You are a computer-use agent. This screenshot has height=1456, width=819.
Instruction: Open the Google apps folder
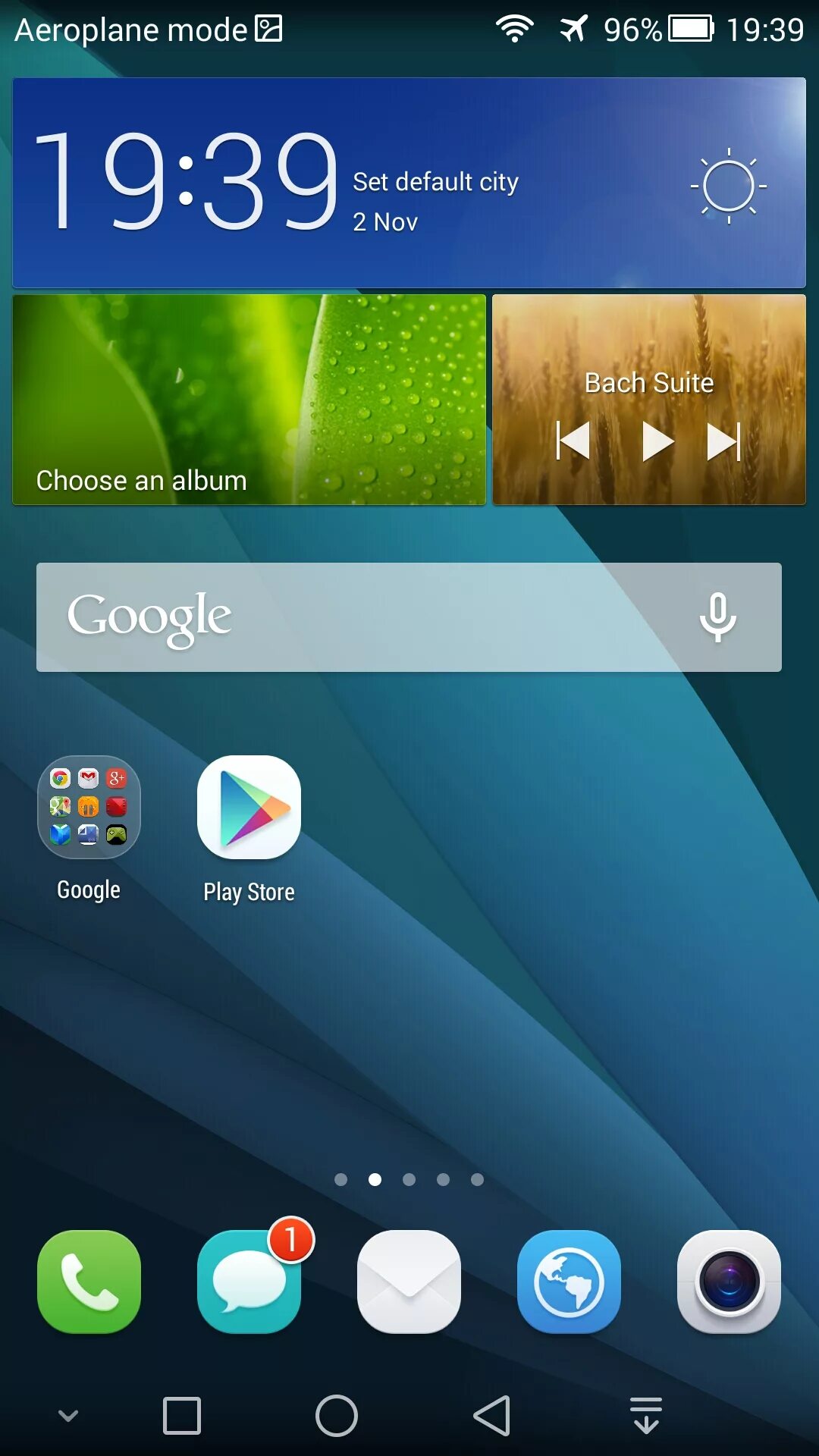click(89, 807)
